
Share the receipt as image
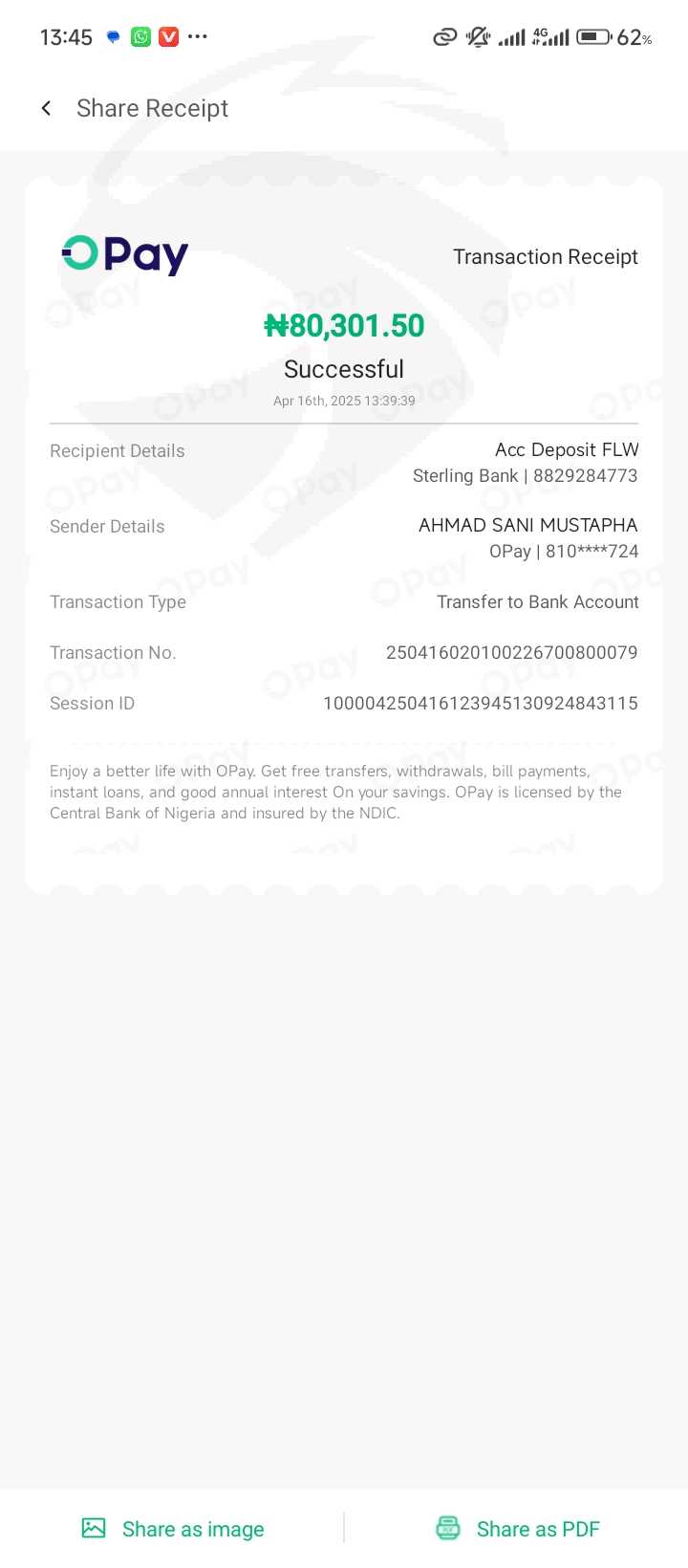173,1529
